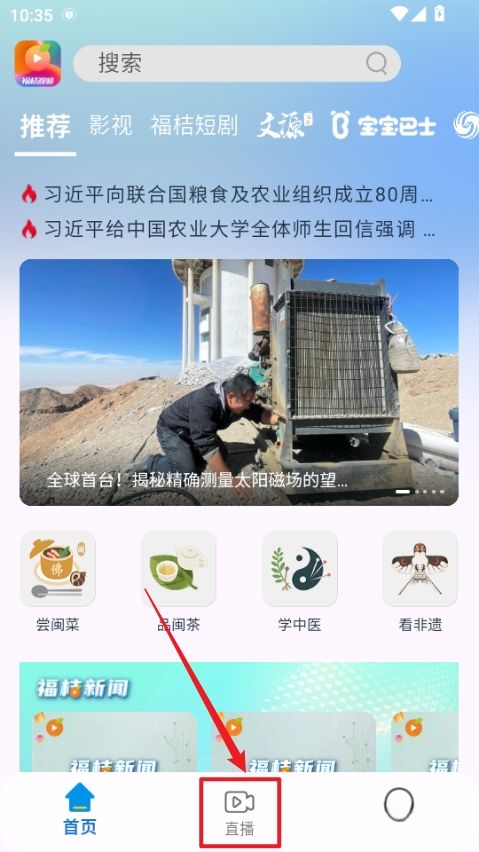The image size is (479, 852).
Task: Switch to the 福桔短剧 tab
Action: click(x=194, y=126)
